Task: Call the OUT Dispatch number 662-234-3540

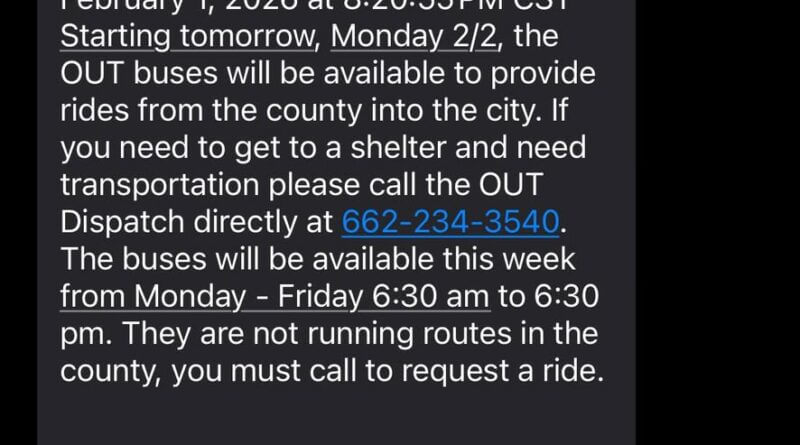Action: tap(449, 221)
